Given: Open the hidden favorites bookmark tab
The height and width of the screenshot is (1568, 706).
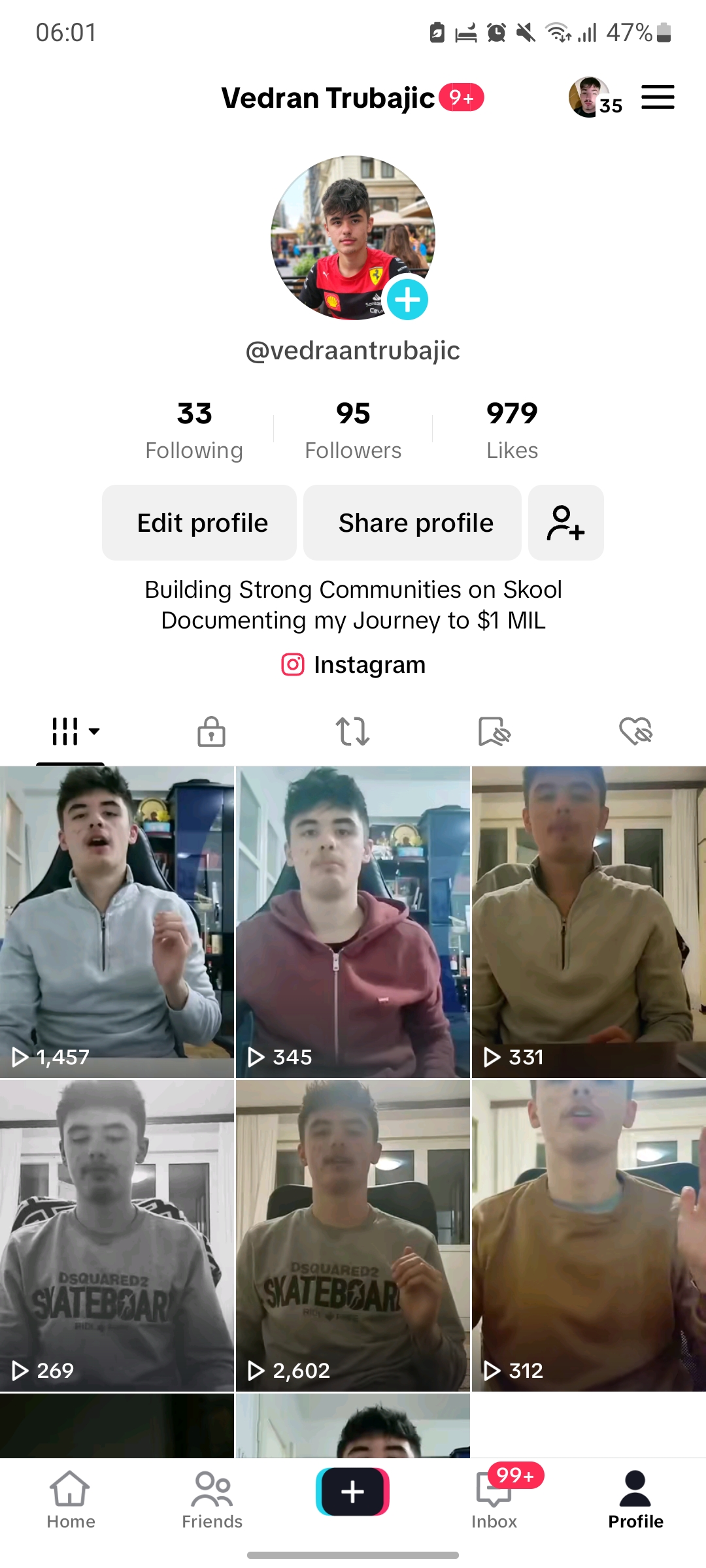Looking at the screenshot, I should click(494, 731).
